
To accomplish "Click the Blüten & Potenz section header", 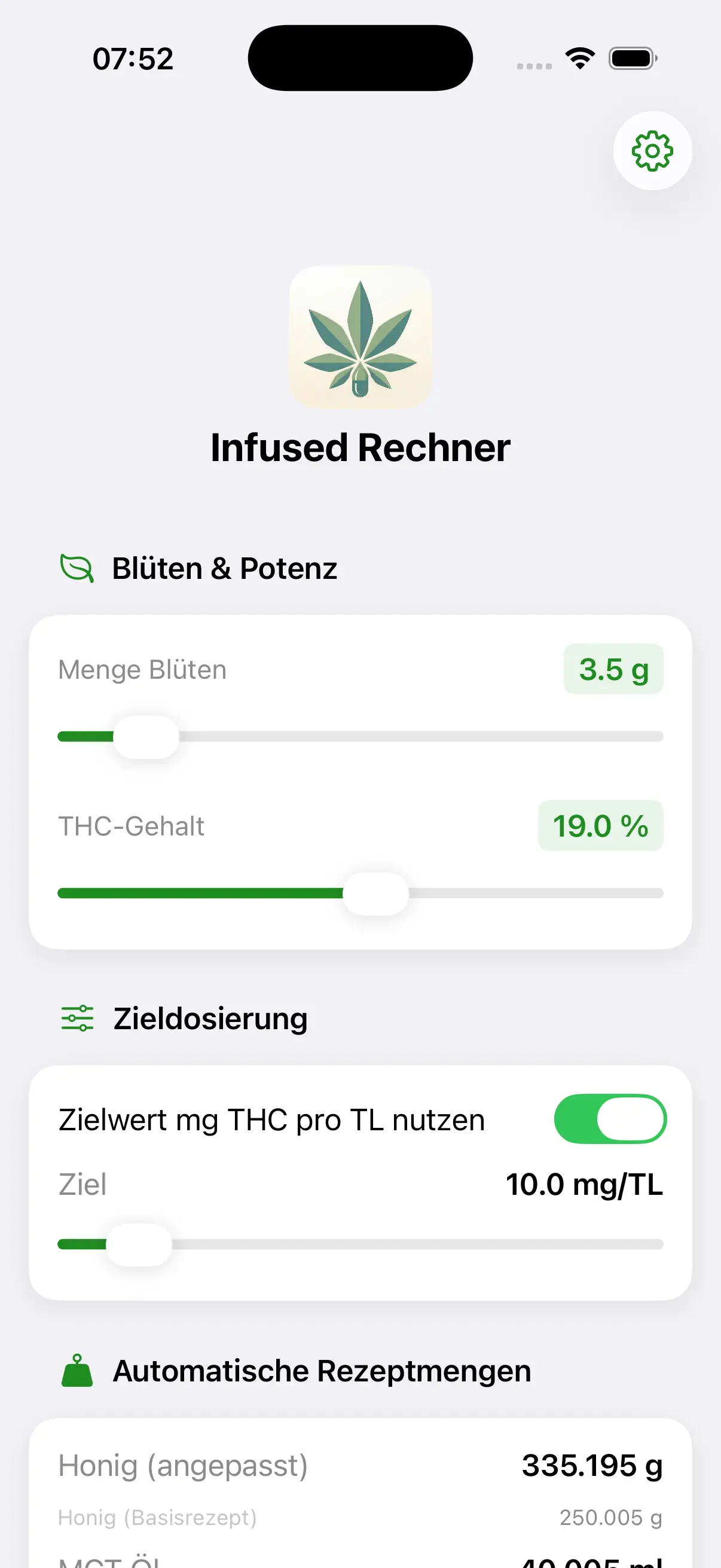I will tap(226, 568).
